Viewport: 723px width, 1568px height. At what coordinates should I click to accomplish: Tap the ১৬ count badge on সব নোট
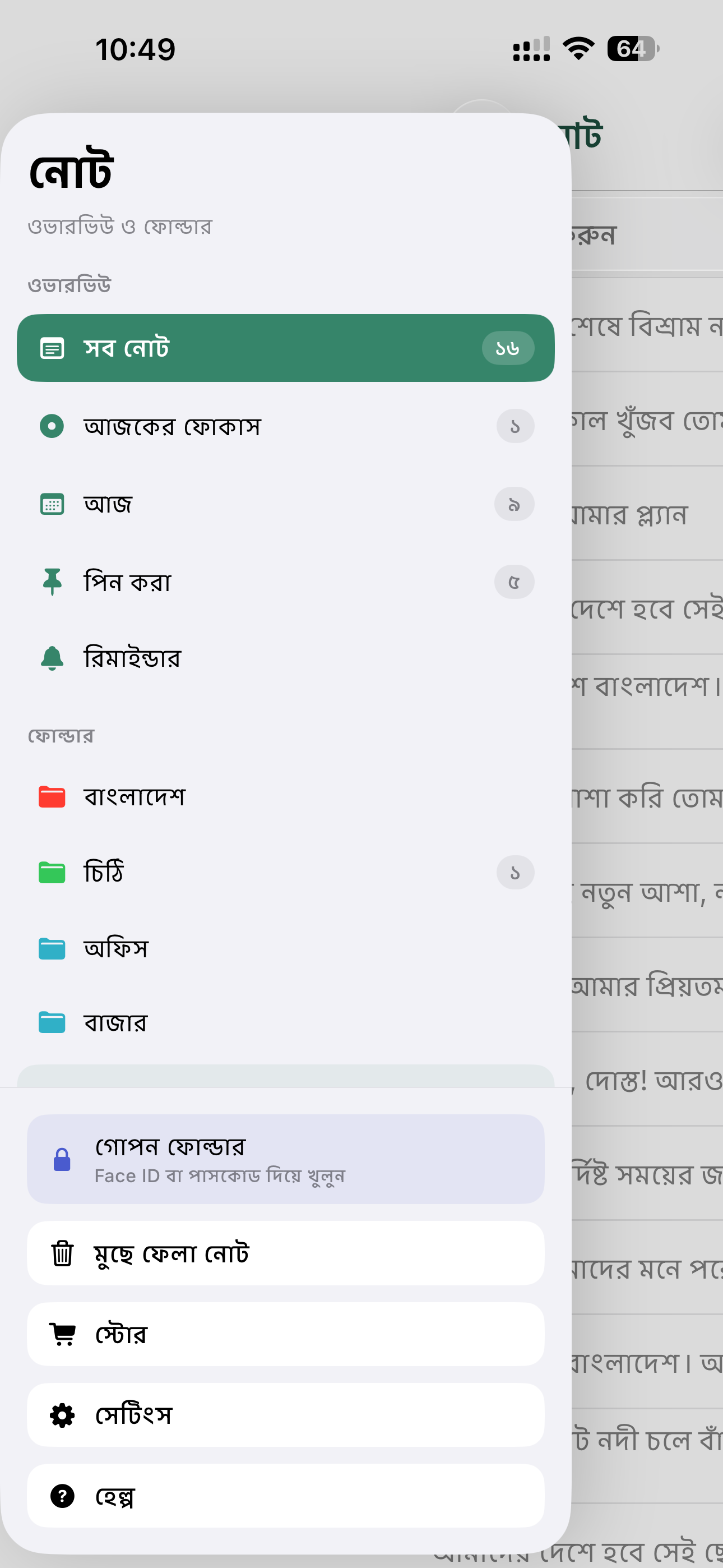(x=509, y=348)
